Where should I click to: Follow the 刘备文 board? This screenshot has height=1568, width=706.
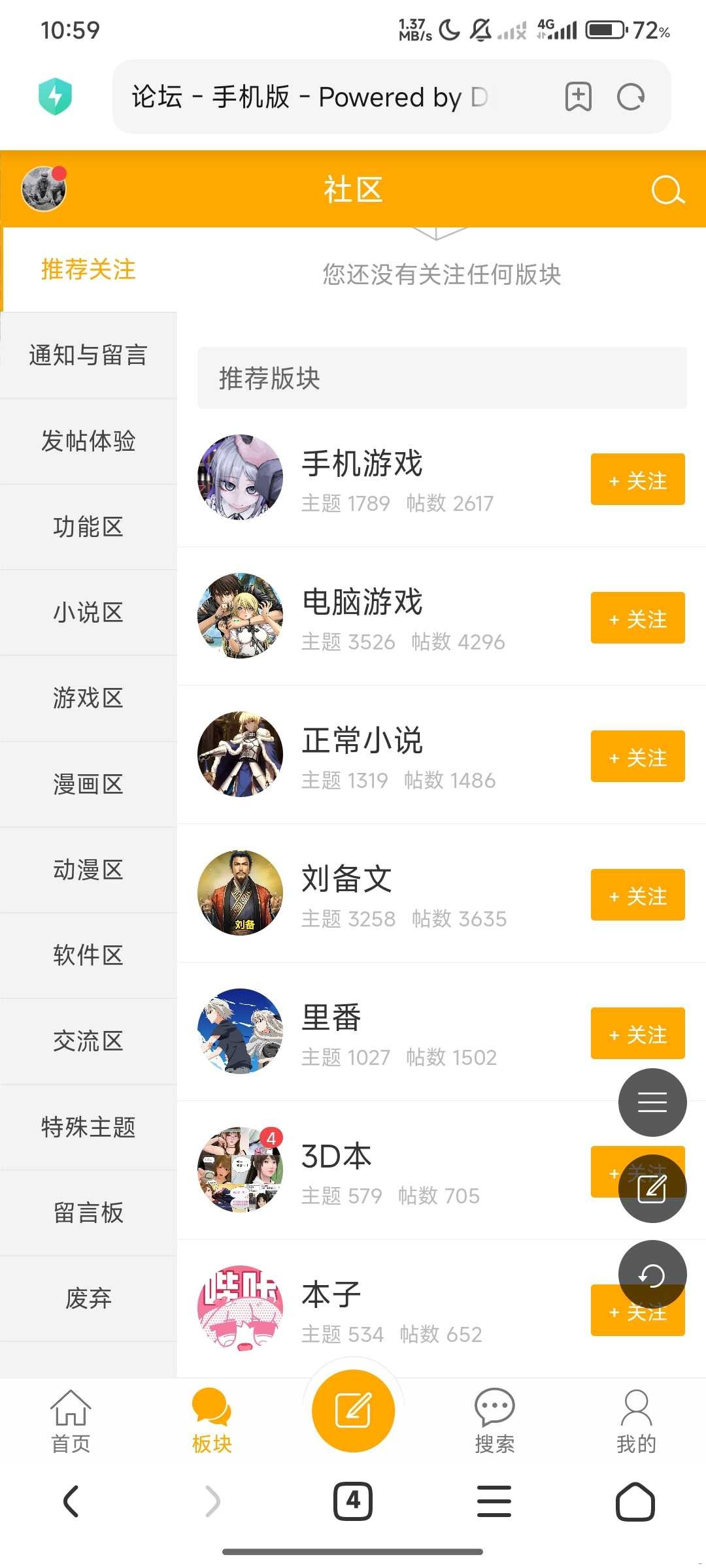(x=637, y=895)
